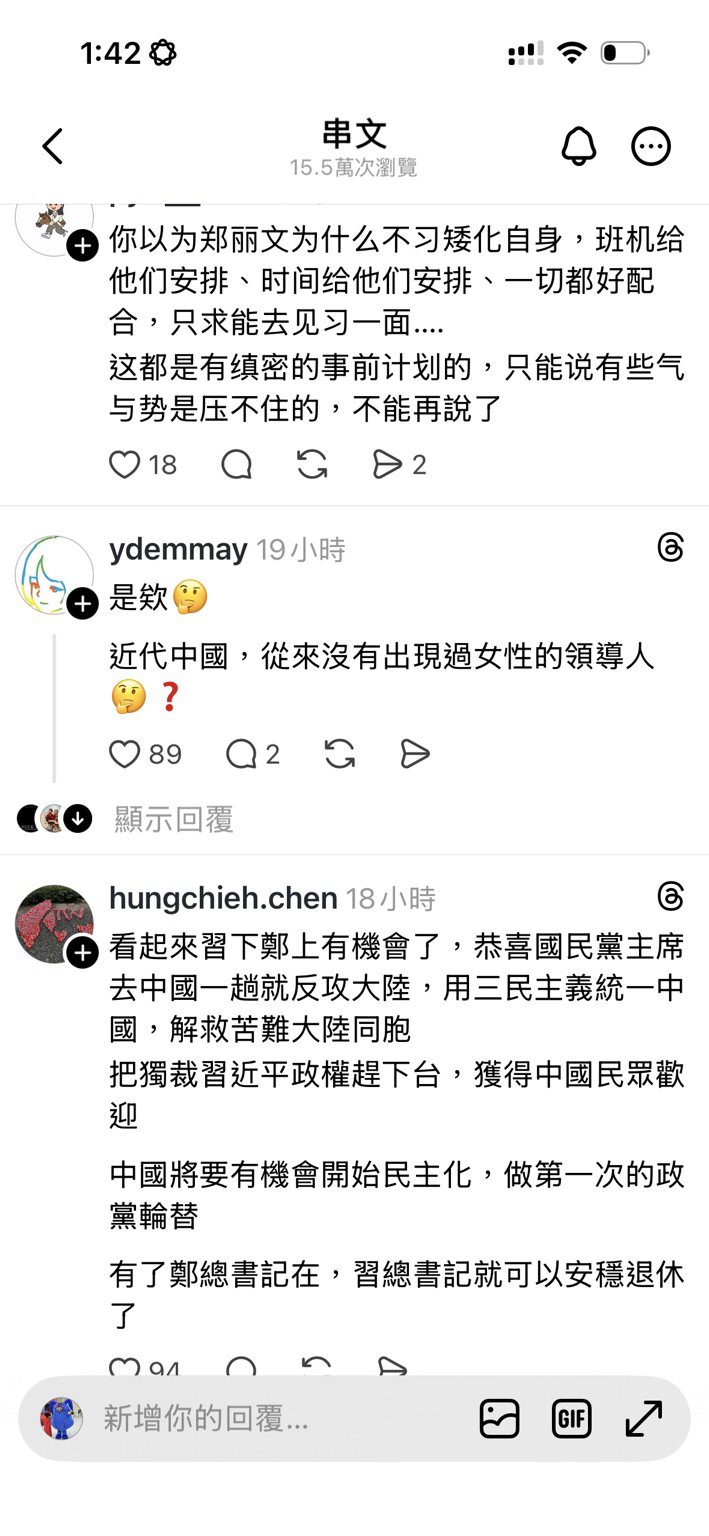This screenshot has height=1536, width=709.
Task: Add a GIF to your reply
Action: coord(571,1418)
